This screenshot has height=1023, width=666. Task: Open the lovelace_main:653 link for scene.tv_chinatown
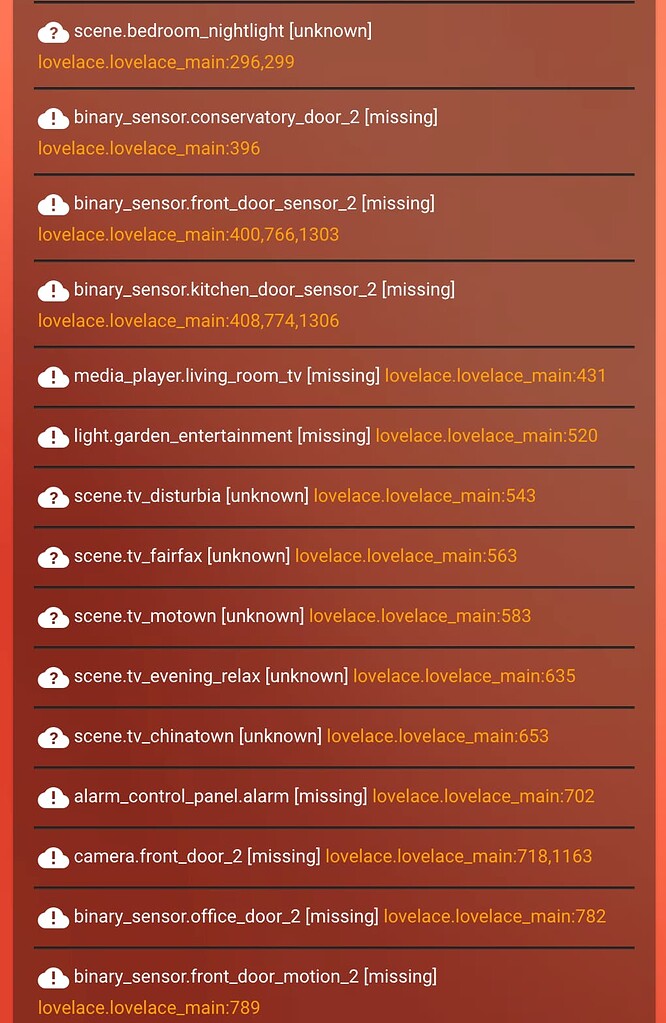438,736
